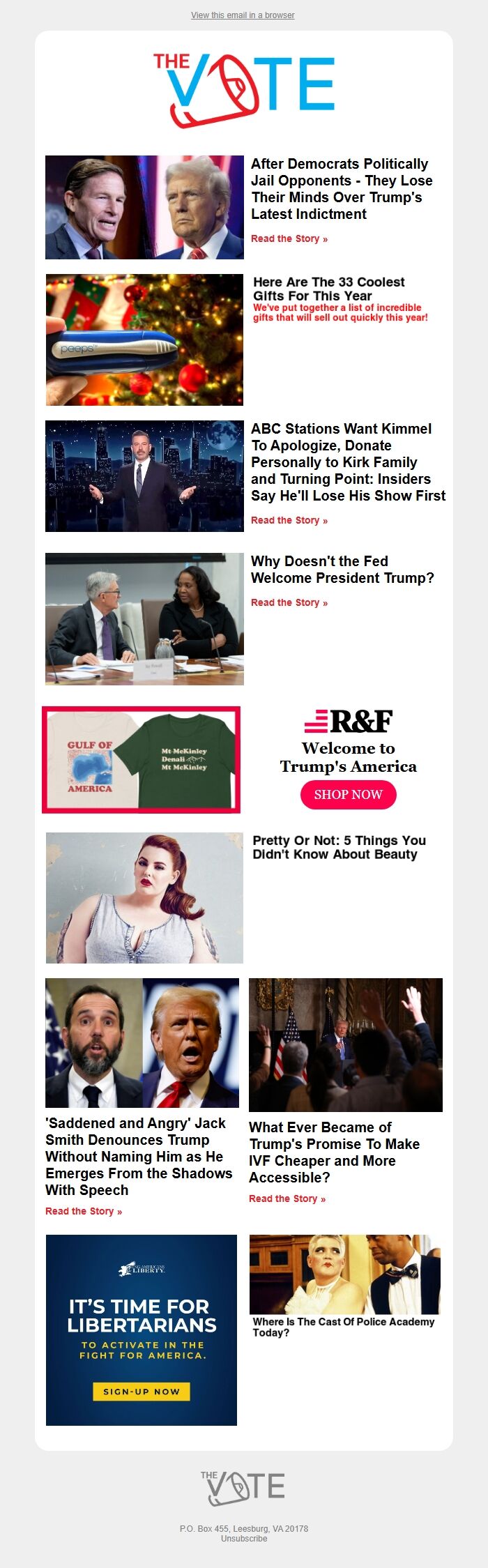Read the story about Trump's latest indictment
Viewport: 488px width, 1568px height.
[x=289, y=238]
